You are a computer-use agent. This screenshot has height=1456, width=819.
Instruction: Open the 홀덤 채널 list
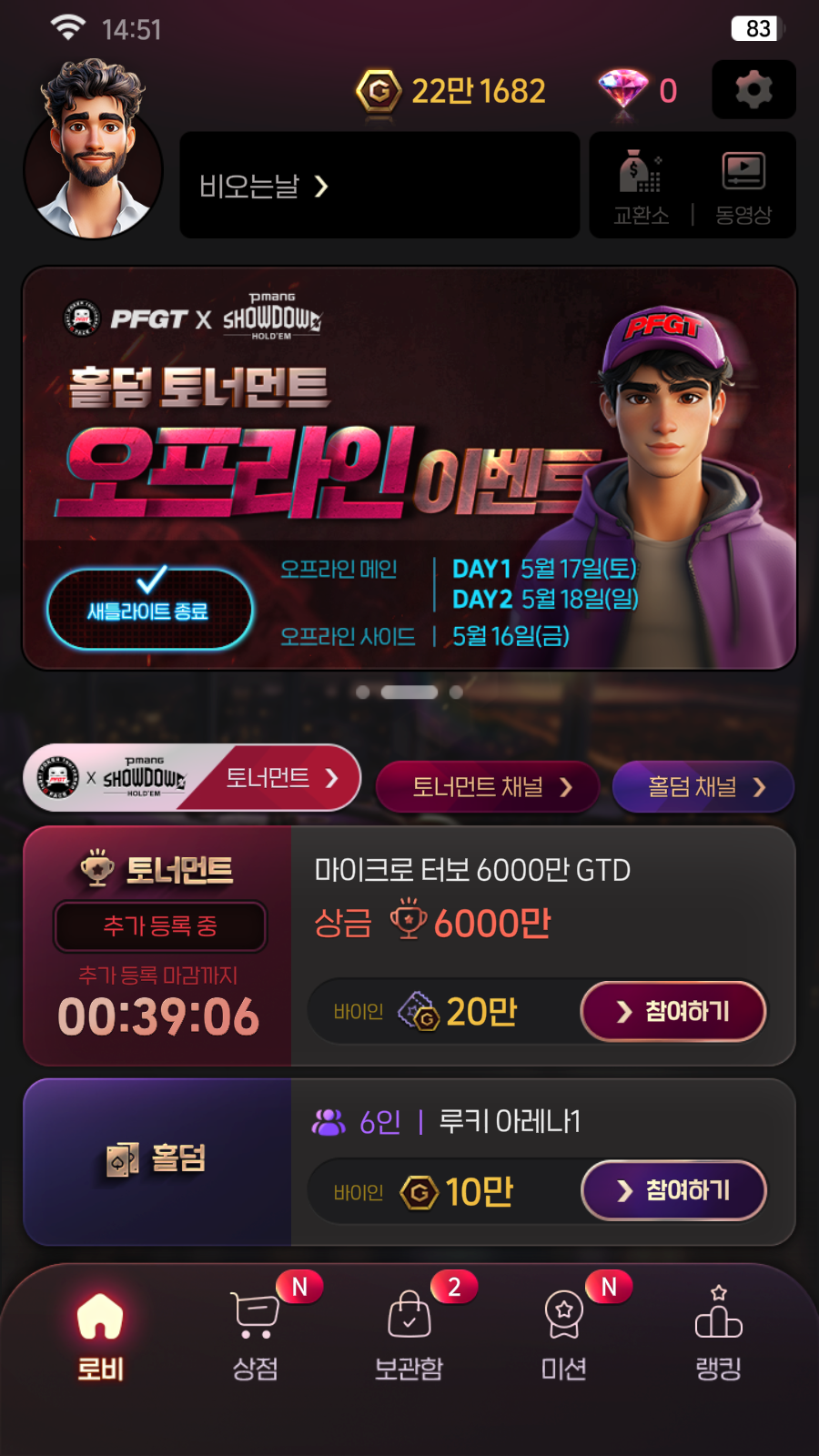(x=703, y=786)
